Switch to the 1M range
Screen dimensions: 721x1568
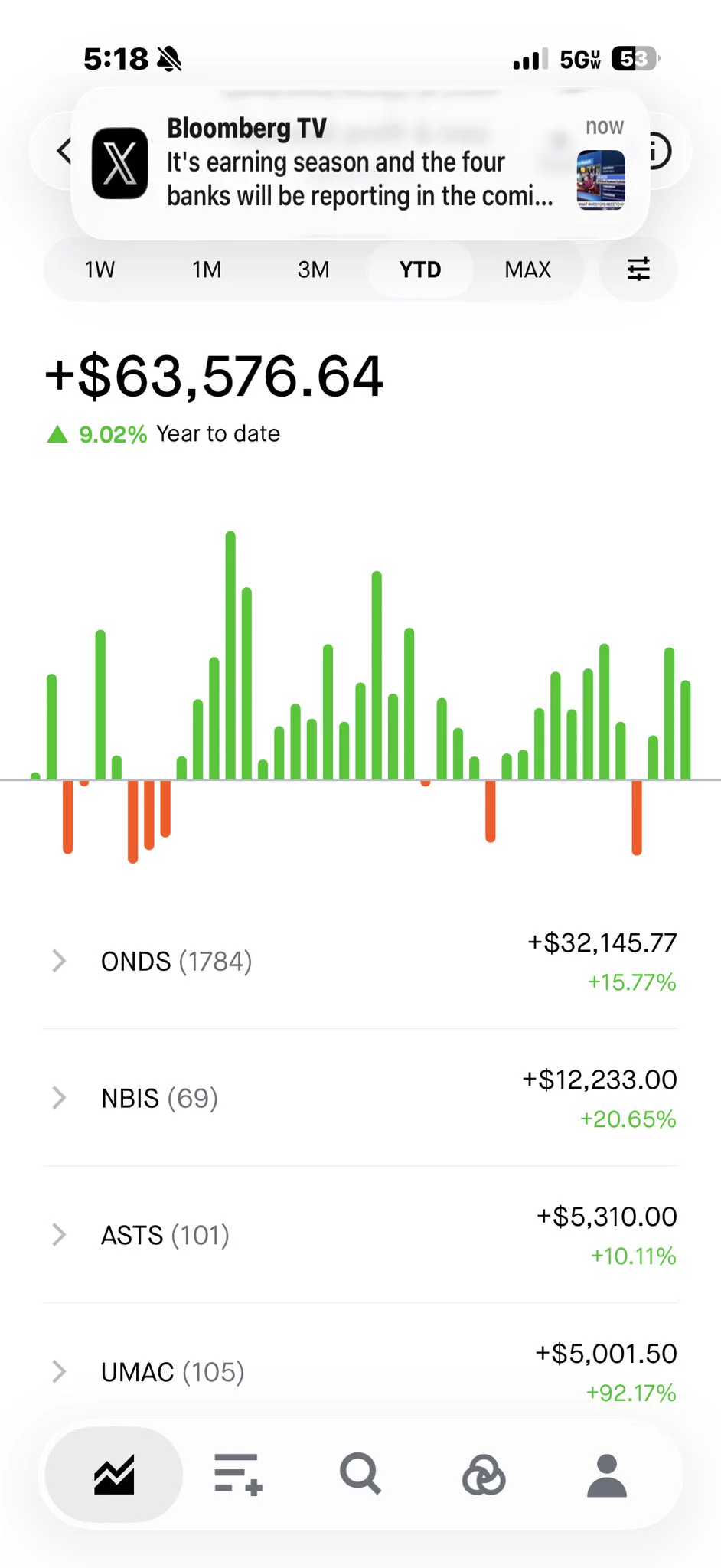[x=207, y=269]
